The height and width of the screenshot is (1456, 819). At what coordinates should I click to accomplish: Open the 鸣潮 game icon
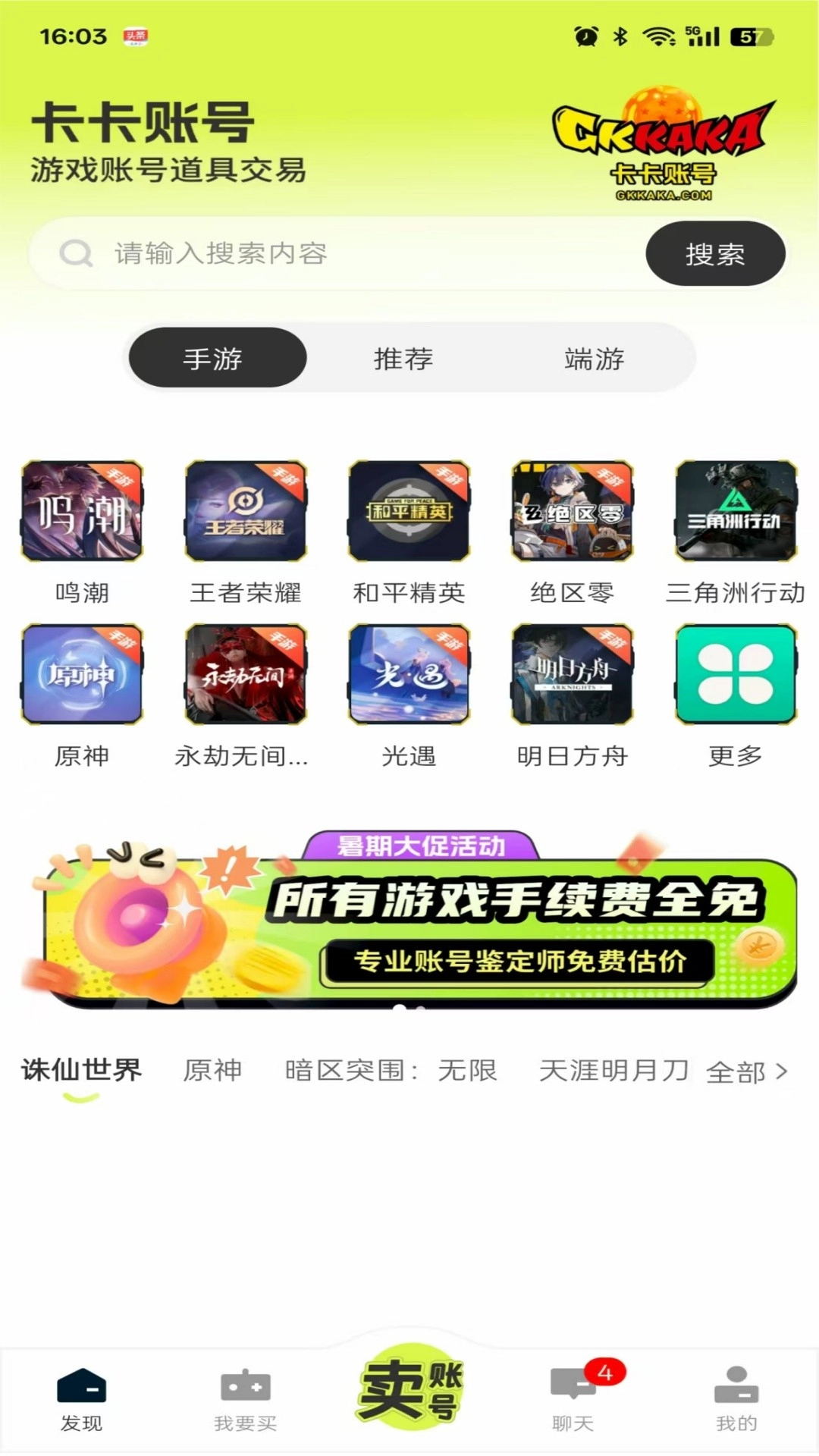tap(81, 512)
